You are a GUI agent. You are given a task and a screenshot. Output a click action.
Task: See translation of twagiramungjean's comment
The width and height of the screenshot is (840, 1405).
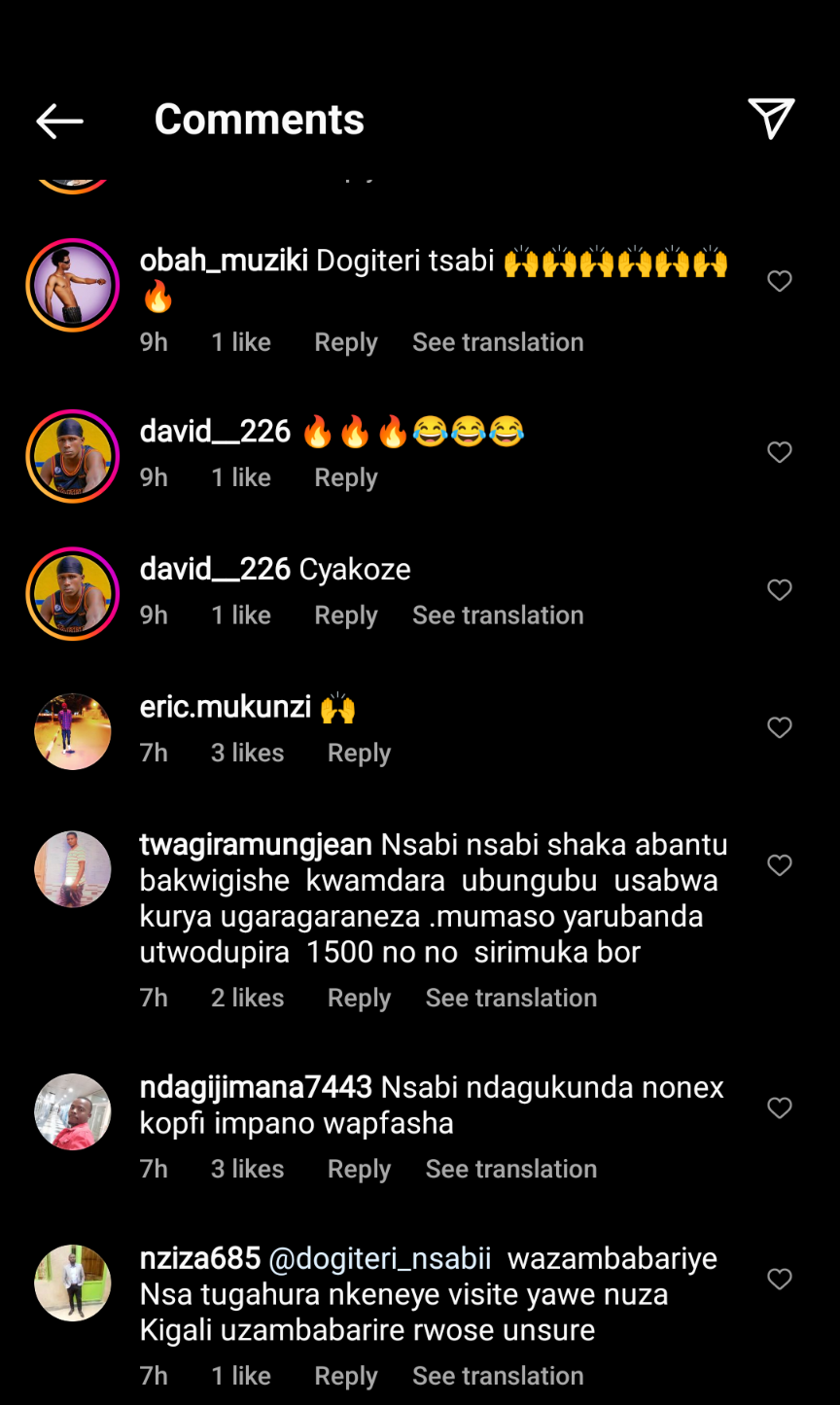(x=510, y=998)
